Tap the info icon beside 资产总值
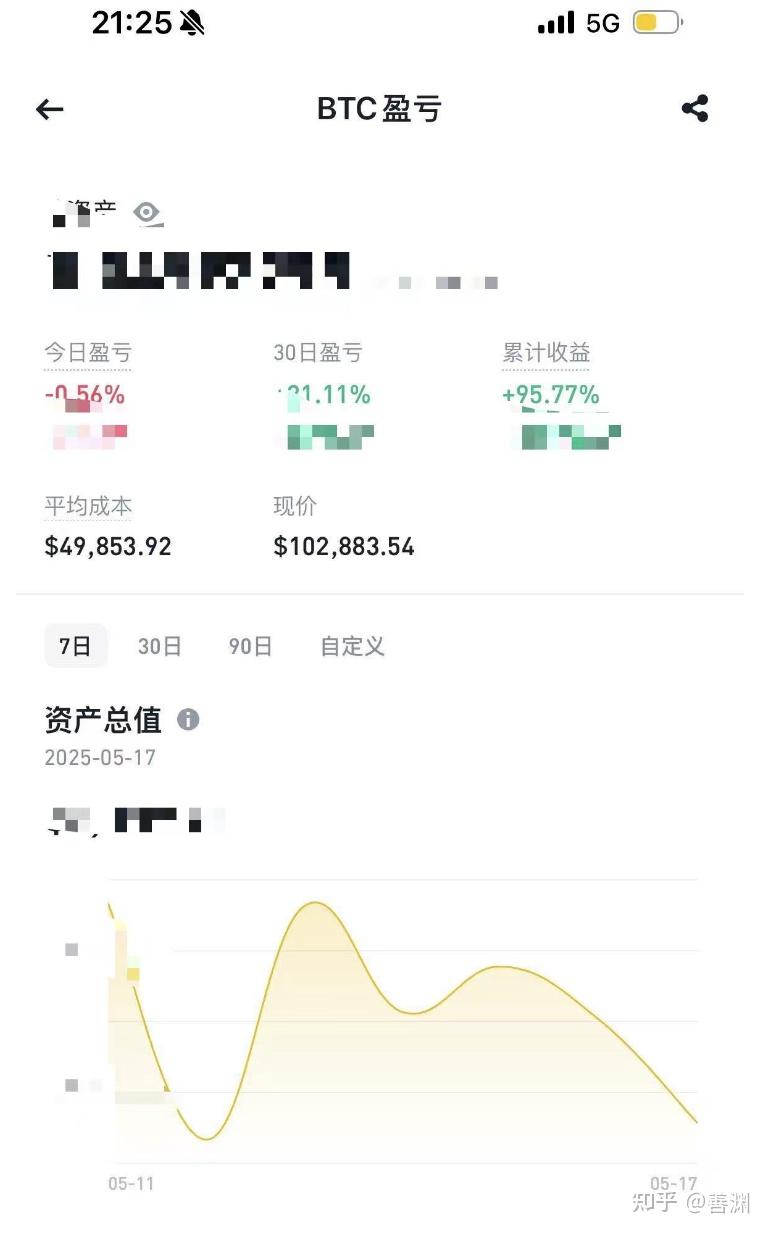770x1234 pixels. 188,719
